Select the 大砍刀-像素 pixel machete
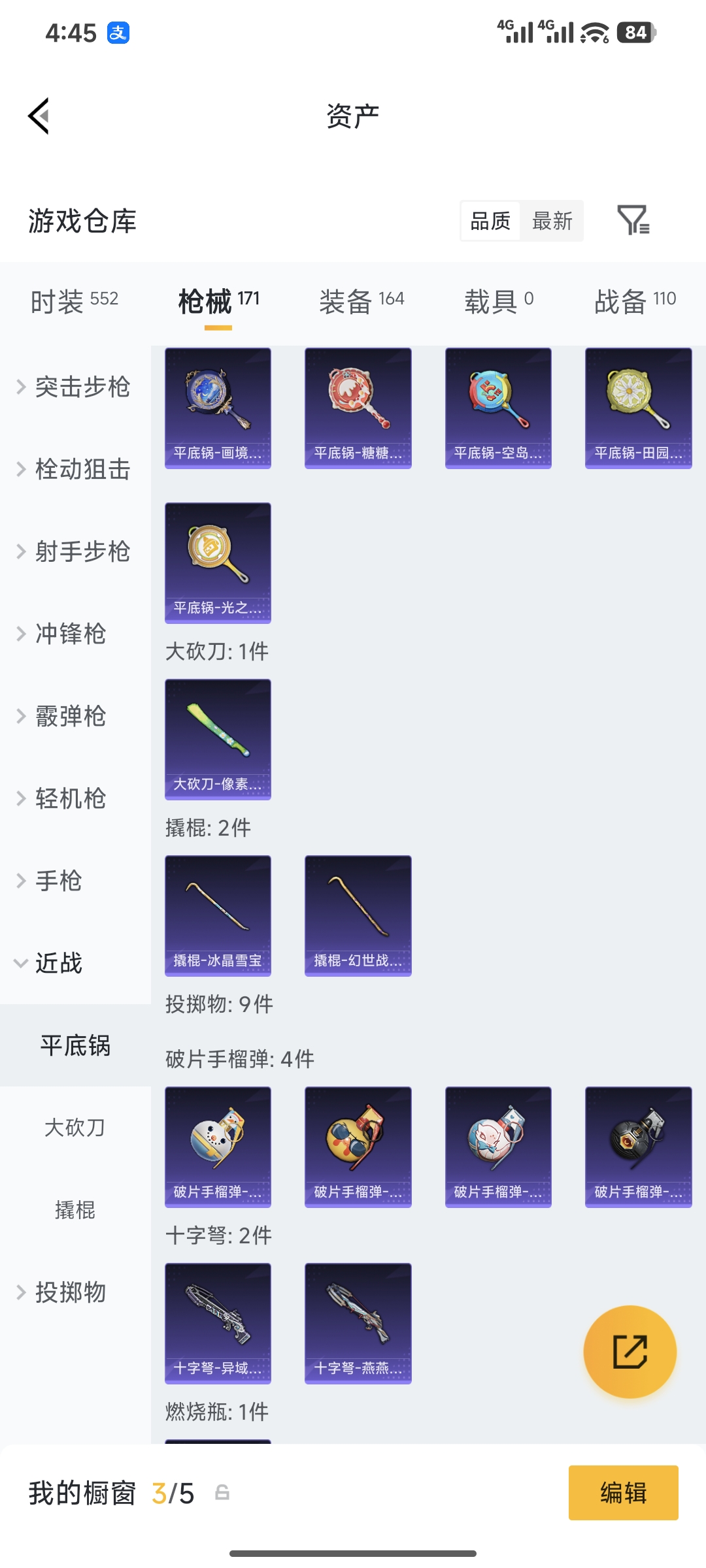The width and height of the screenshot is (706, 1568). 217,738
